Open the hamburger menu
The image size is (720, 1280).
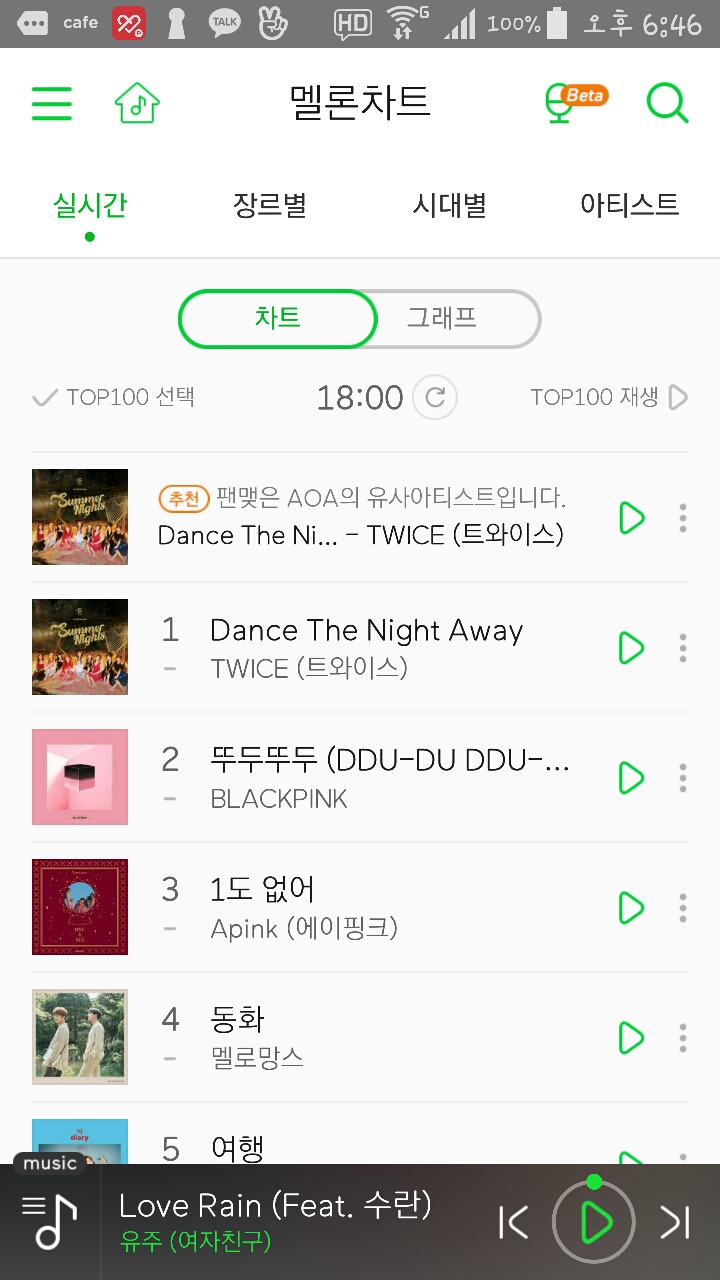(x=52, y=103)
